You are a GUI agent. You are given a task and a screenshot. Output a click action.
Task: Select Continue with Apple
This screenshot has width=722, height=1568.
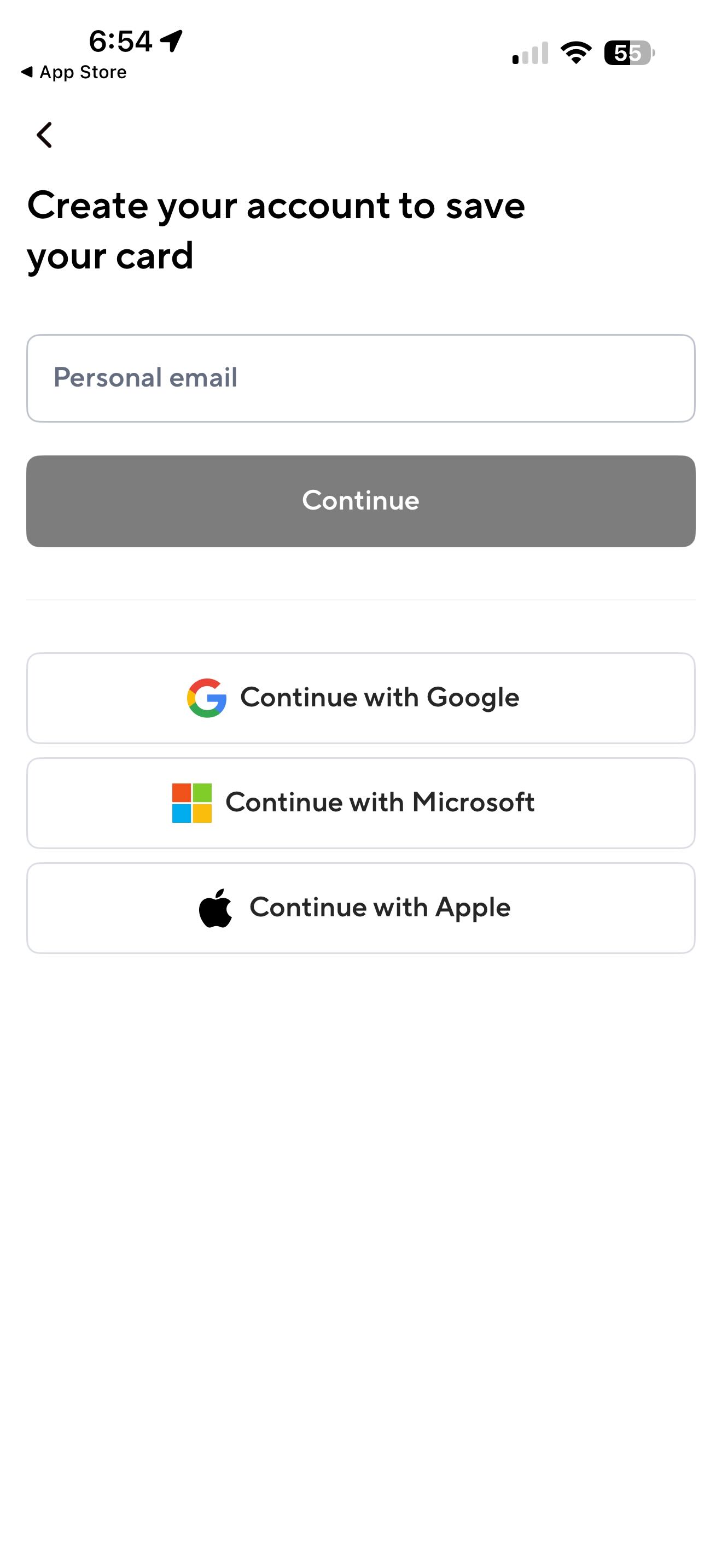tap(360, 908)
